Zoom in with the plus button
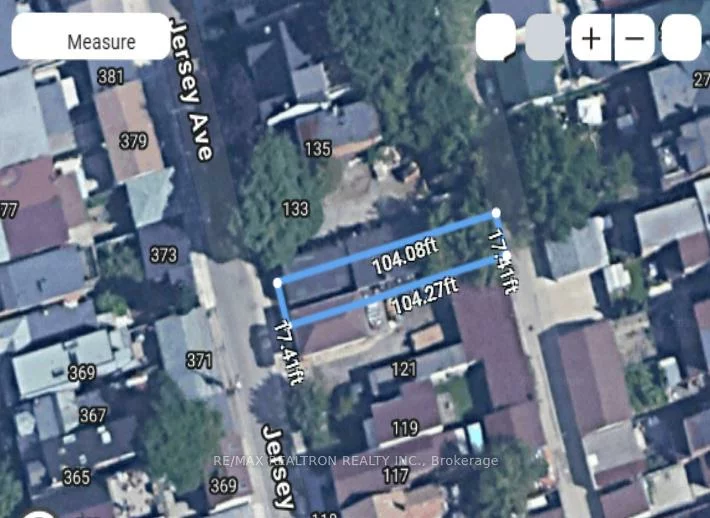The width and height of the screenshot is (710, 518). (591, 39)
